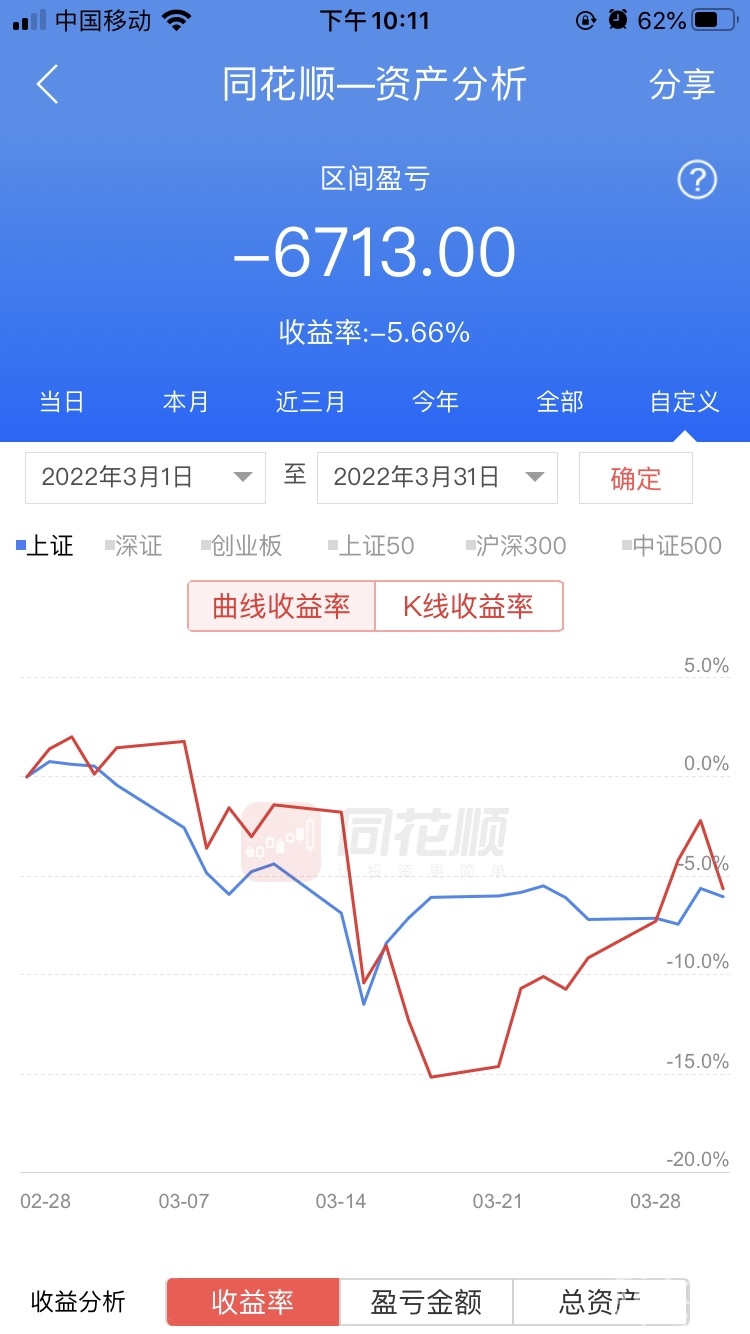Screen dimensions: 750x1334
Task: Show the 近三月 period
Action: point(310,402)
